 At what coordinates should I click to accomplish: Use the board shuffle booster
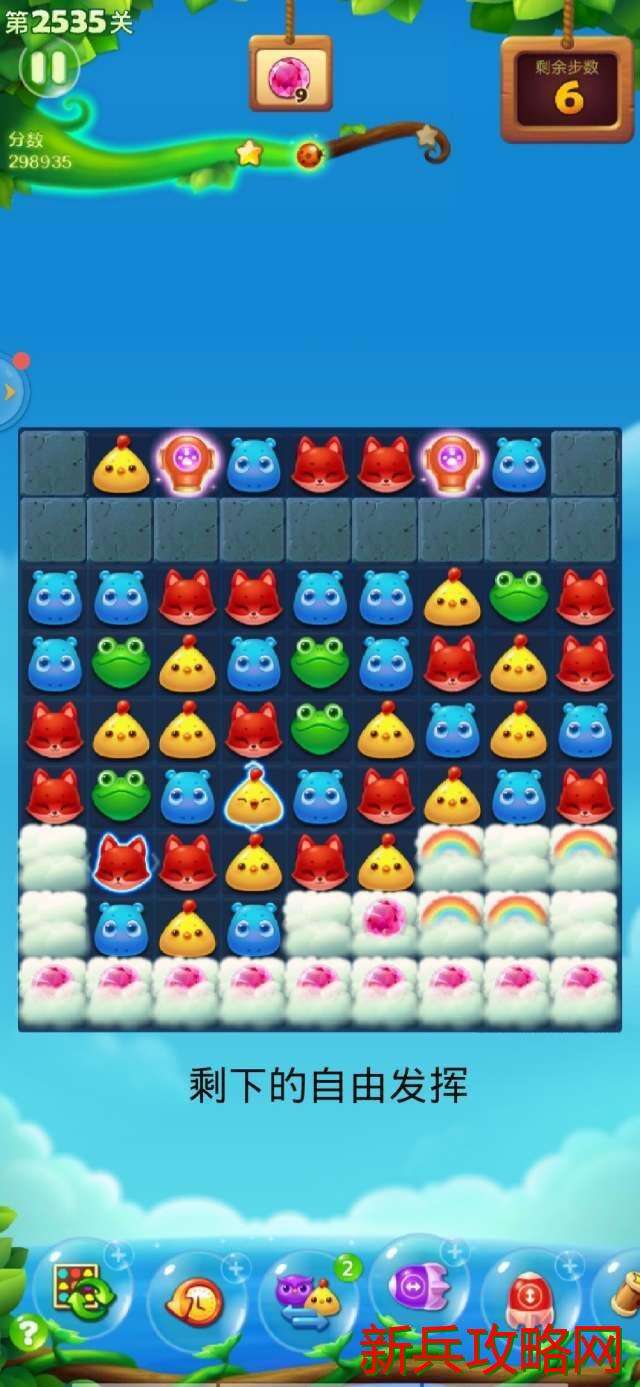tap(84, 1293)
